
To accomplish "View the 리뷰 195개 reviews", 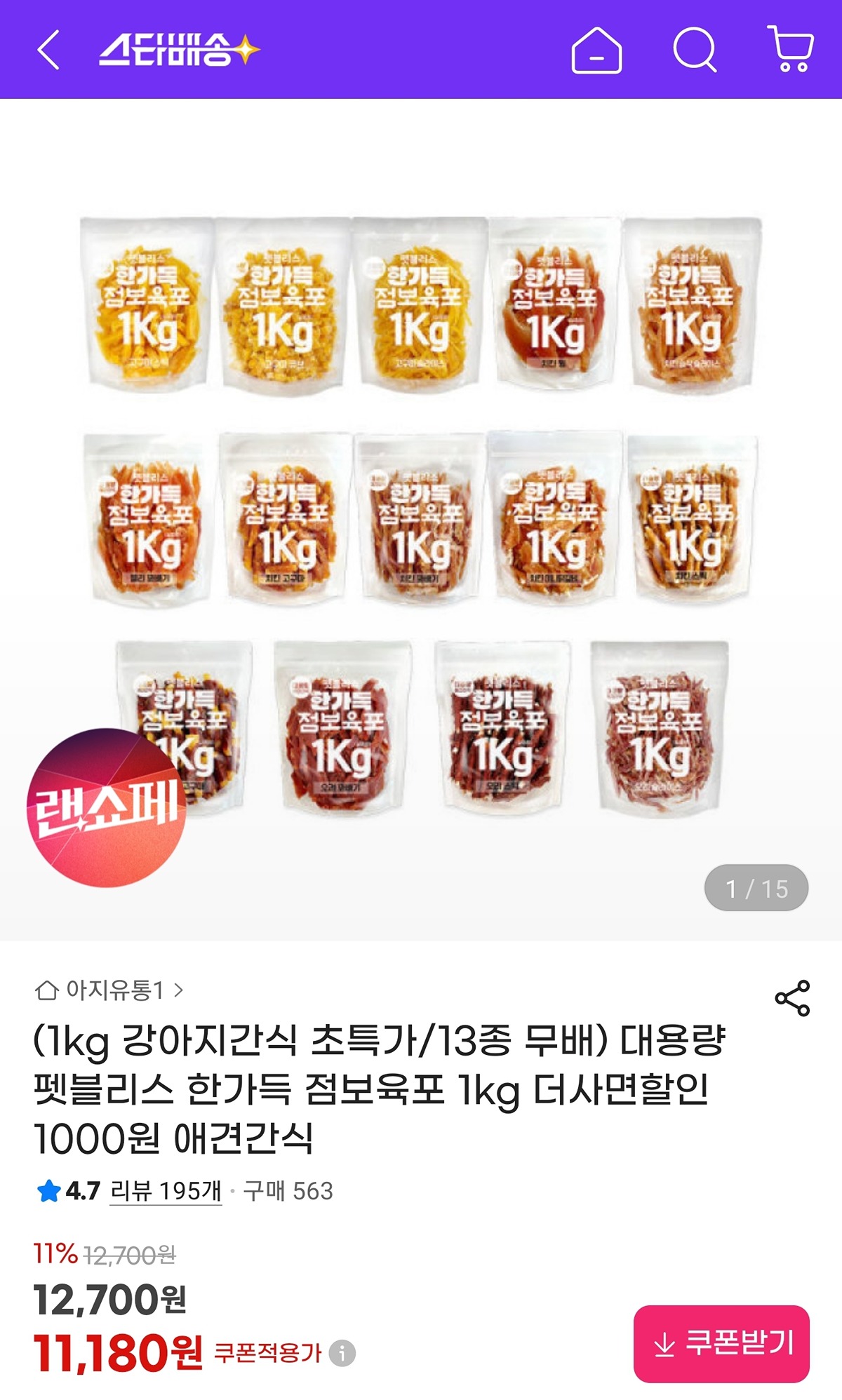I will 166,1190.
